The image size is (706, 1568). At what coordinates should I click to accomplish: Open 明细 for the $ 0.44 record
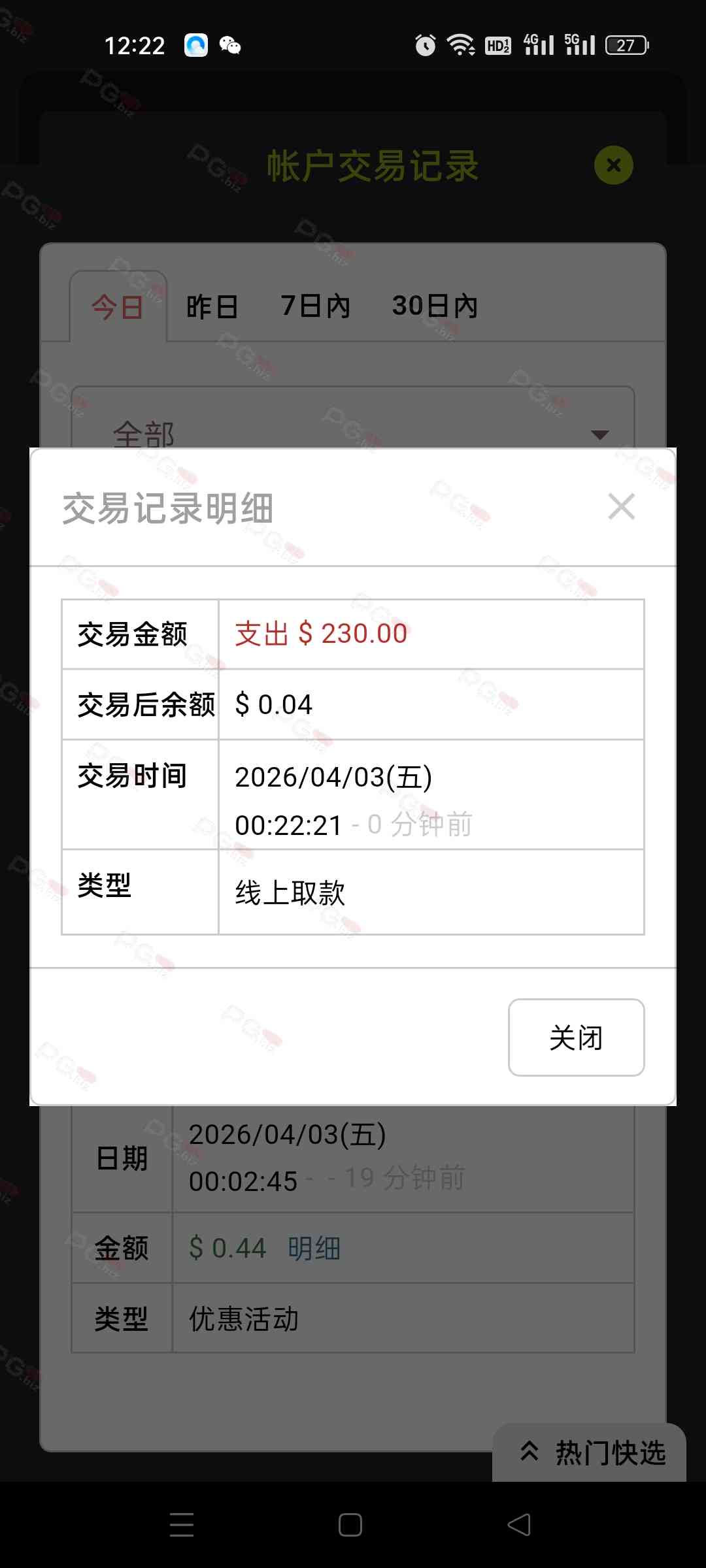(x=314, y=1249)
